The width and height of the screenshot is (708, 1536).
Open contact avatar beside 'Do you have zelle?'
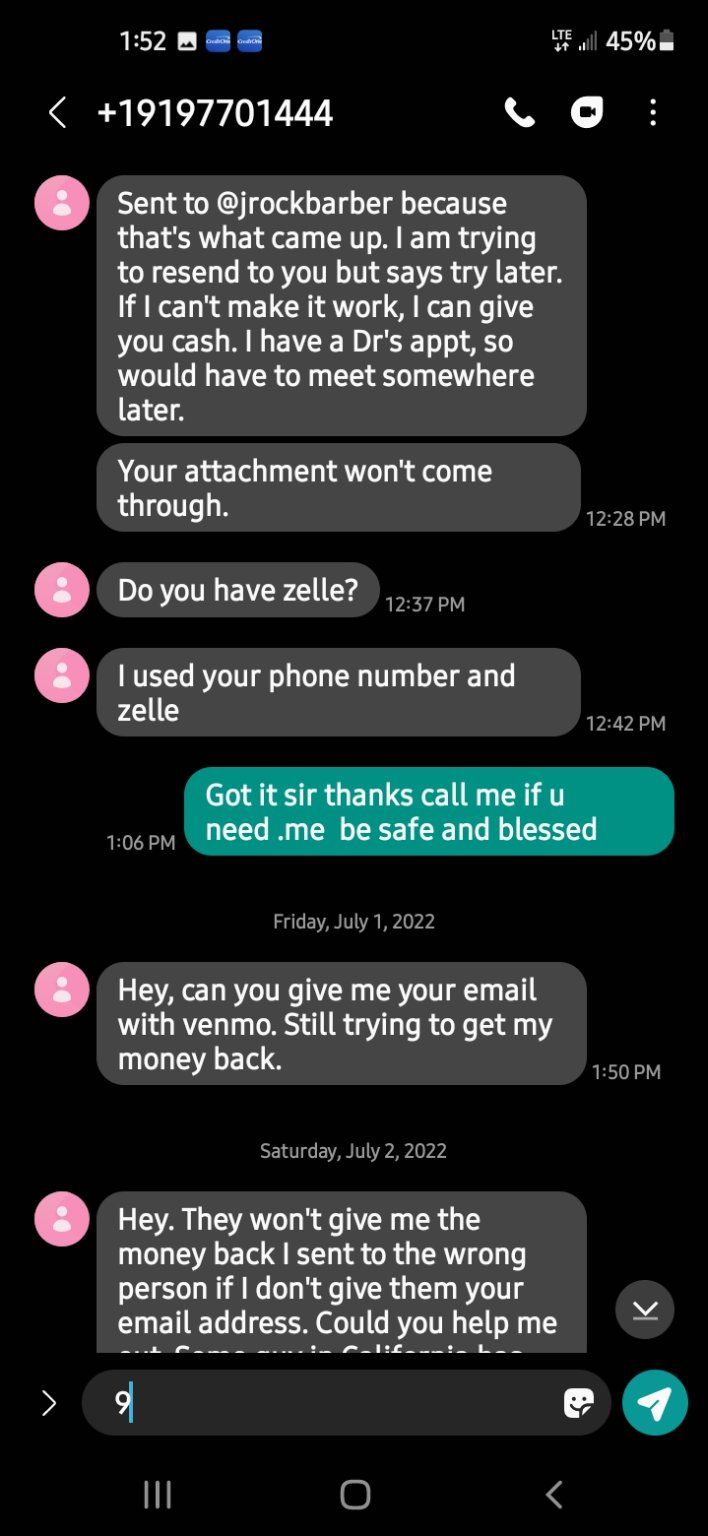[x=62, y=589]
